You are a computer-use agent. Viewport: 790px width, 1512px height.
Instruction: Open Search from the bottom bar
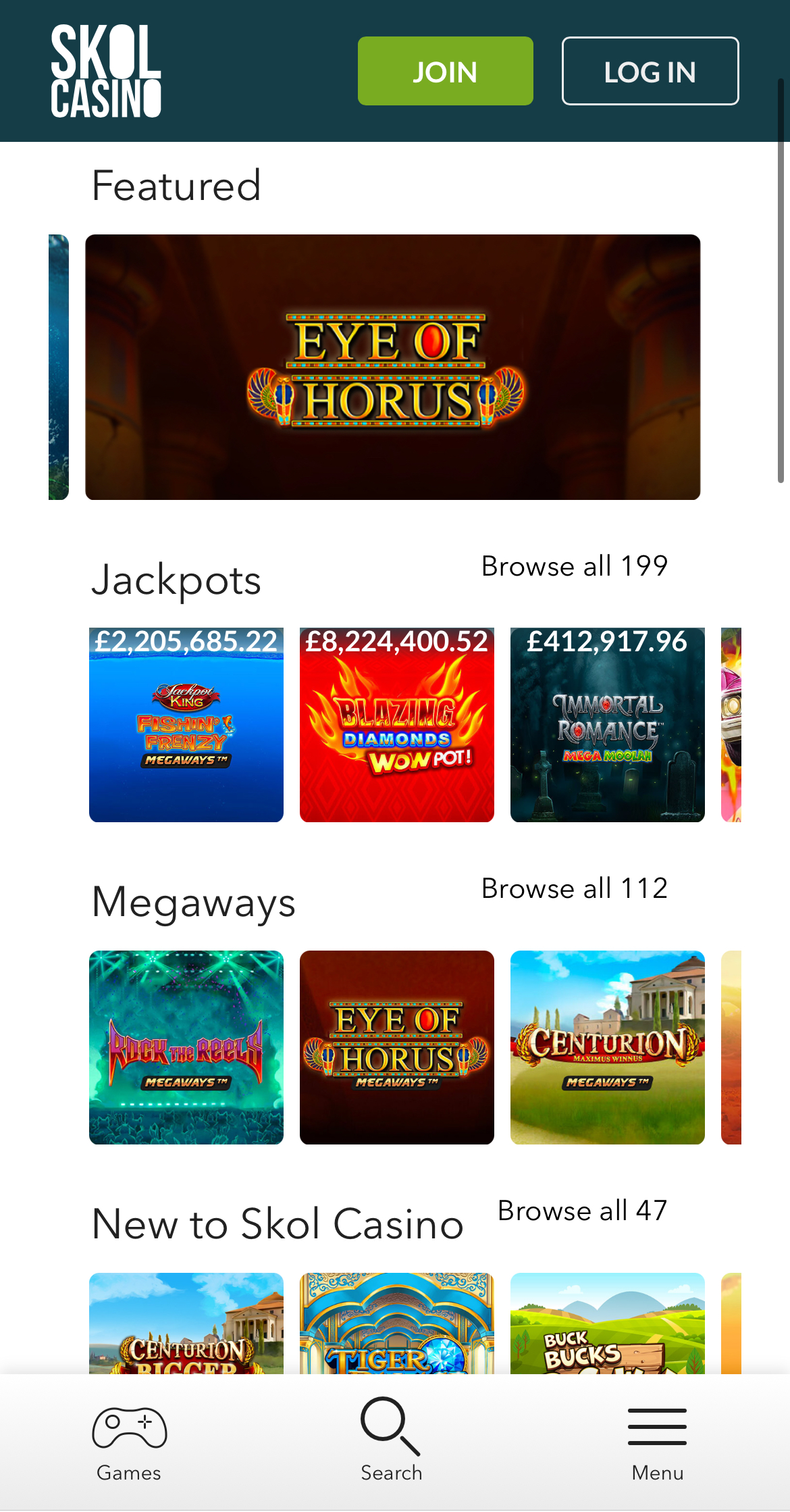[392, 1443]
